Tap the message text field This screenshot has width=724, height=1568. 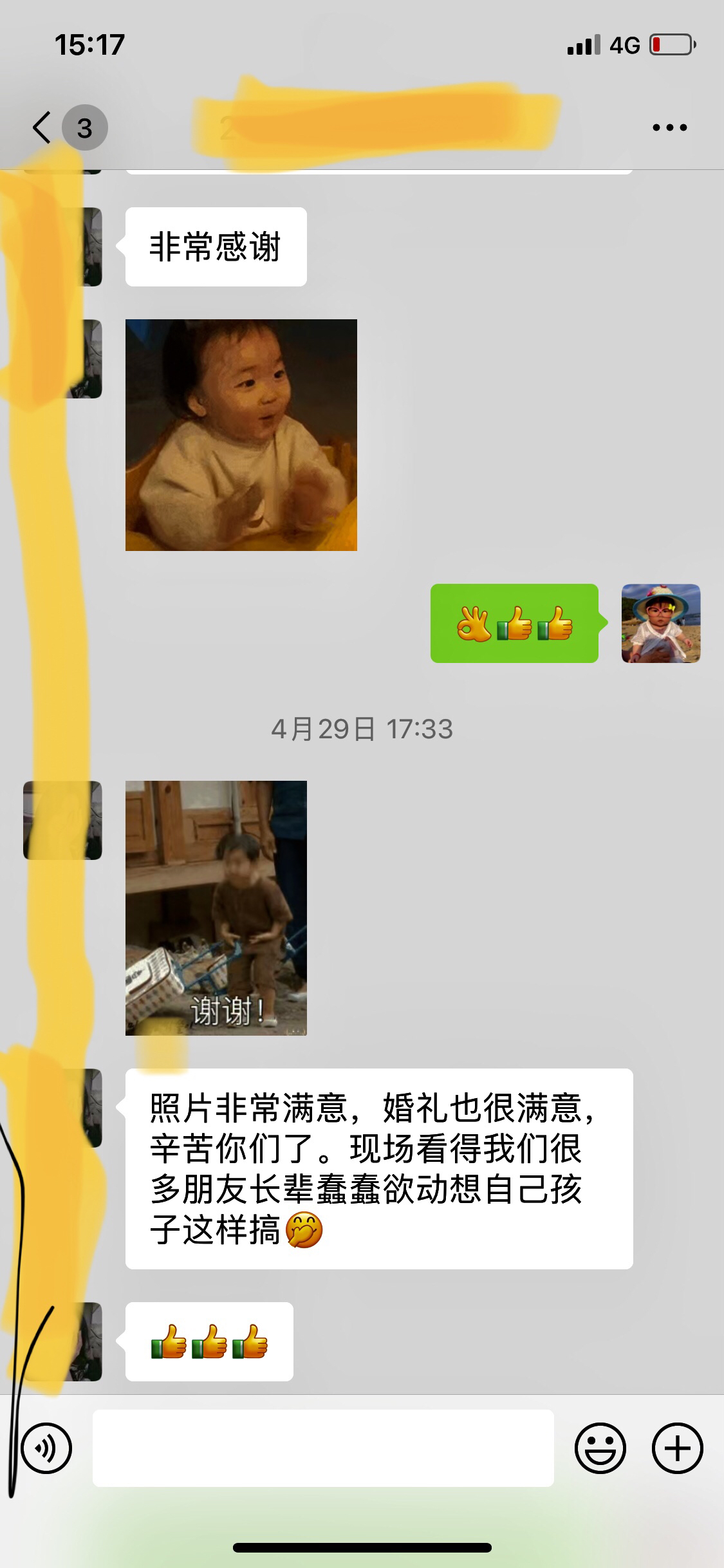[x=323, y=1448]
